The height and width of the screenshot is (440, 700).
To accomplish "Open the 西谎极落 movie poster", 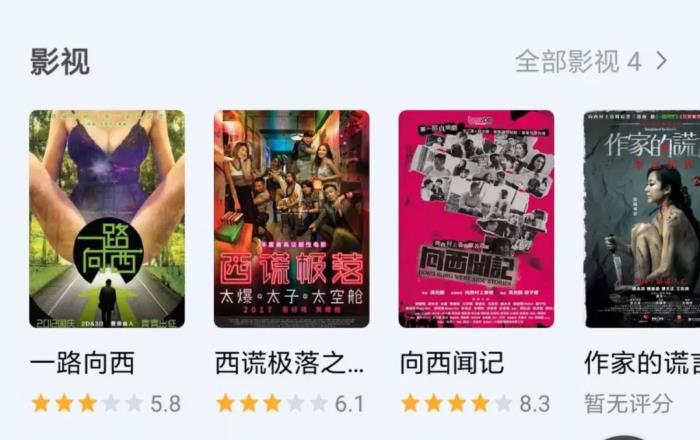I will (x=291, y=219).
